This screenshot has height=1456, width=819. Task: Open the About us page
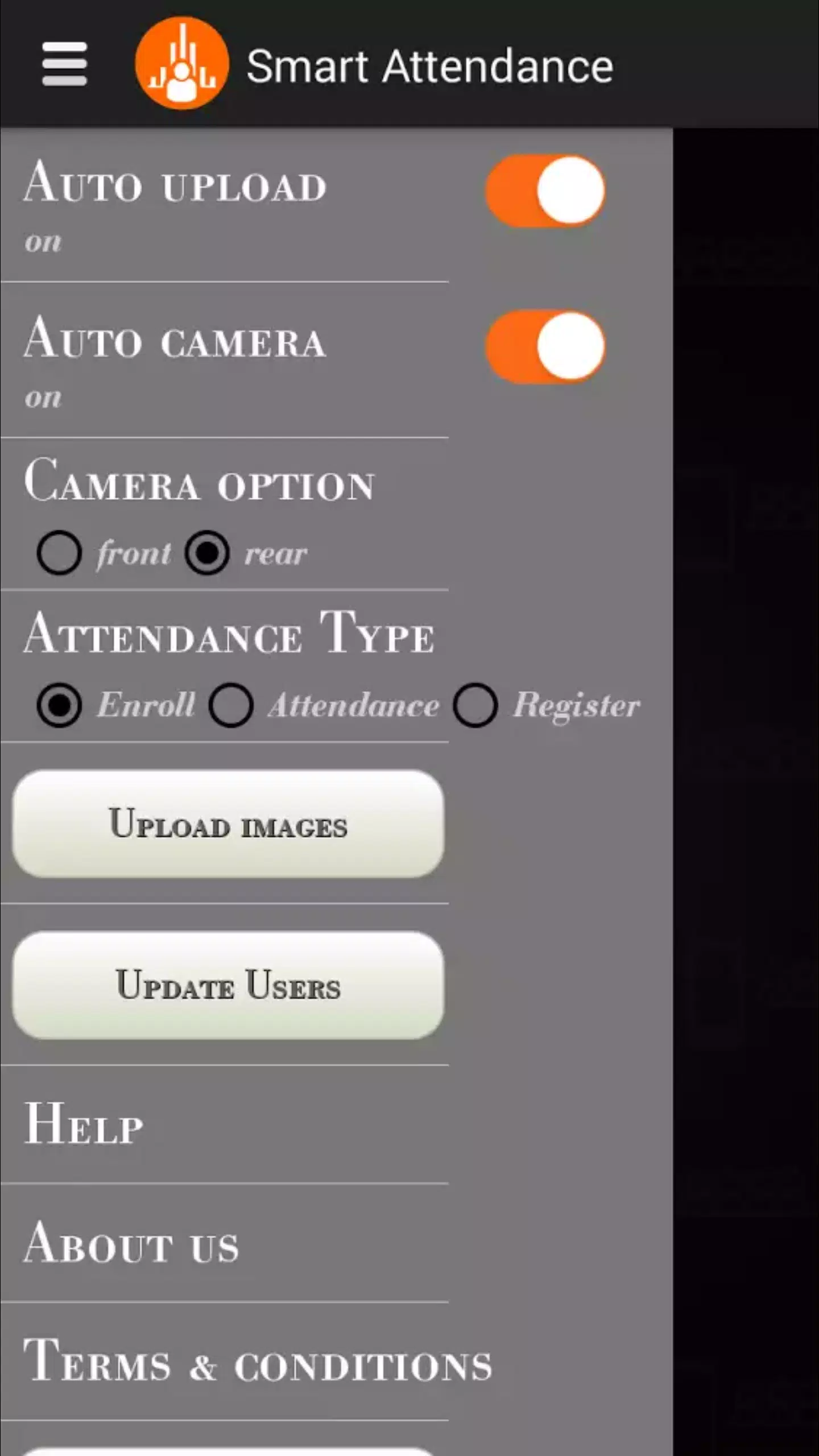coord(131,1243)
